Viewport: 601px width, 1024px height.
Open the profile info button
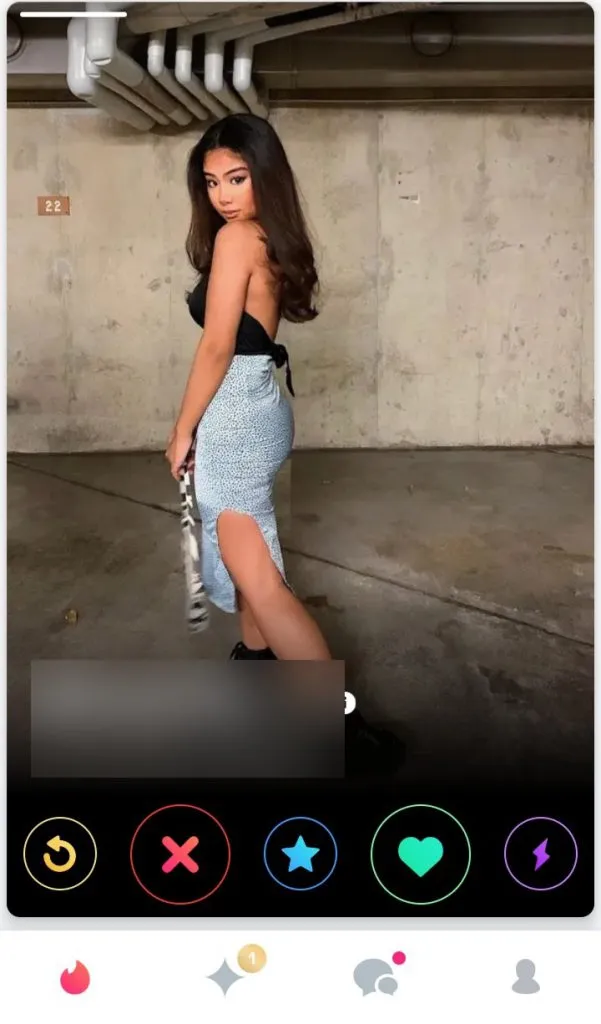(348, 703)
